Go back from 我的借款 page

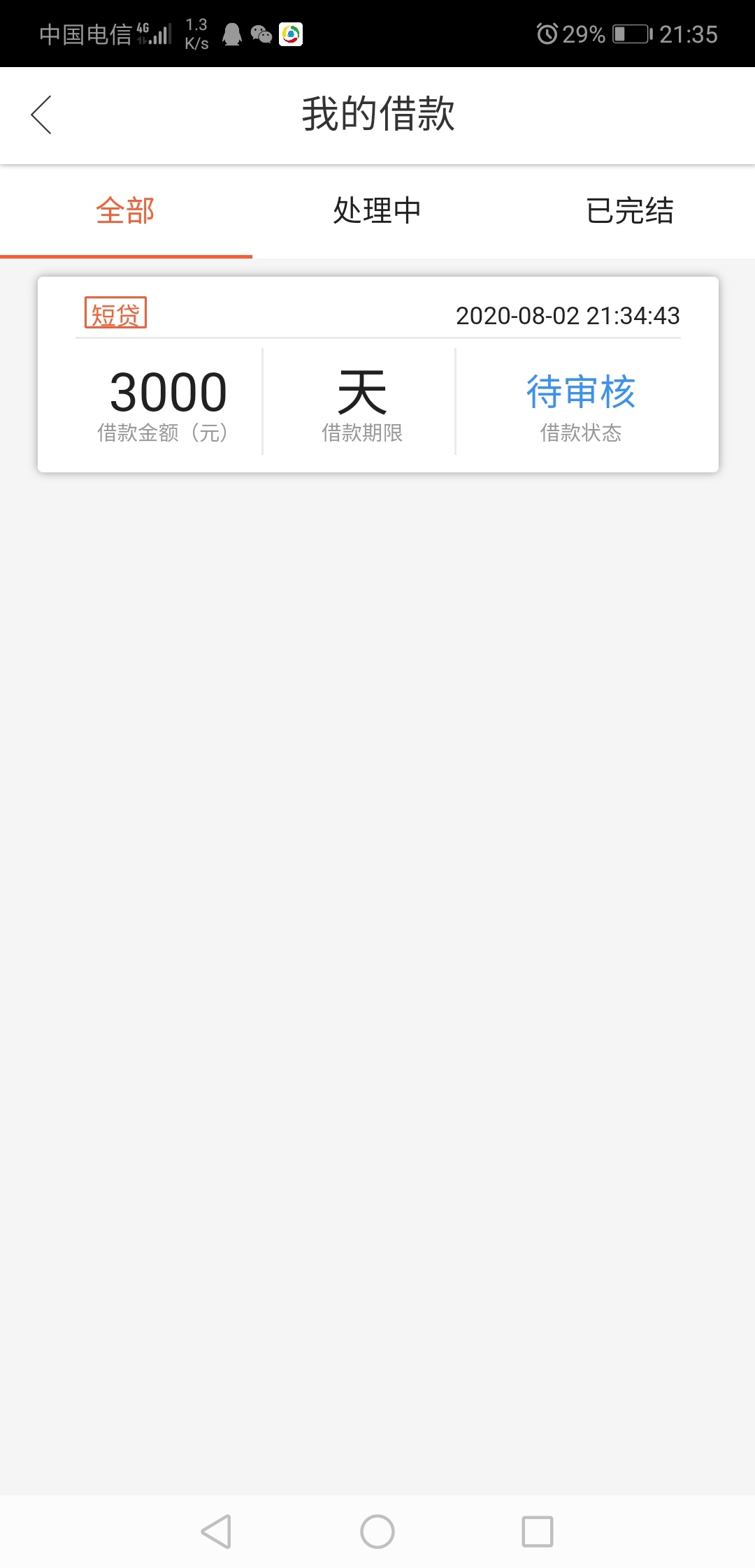41,115
